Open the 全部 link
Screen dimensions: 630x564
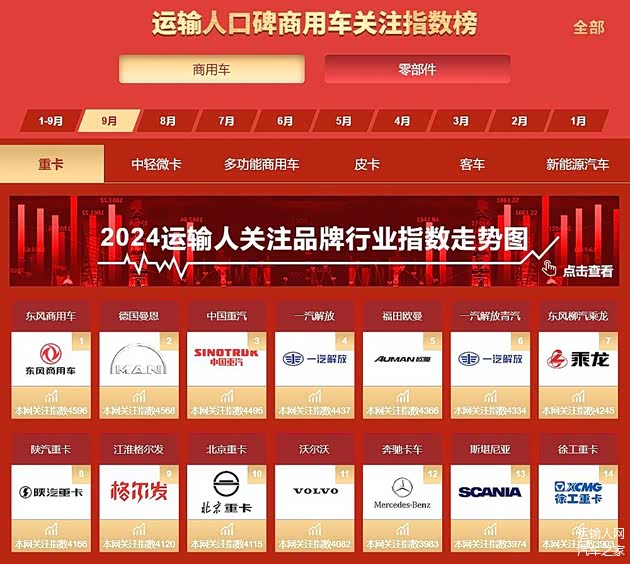point(588,27)
